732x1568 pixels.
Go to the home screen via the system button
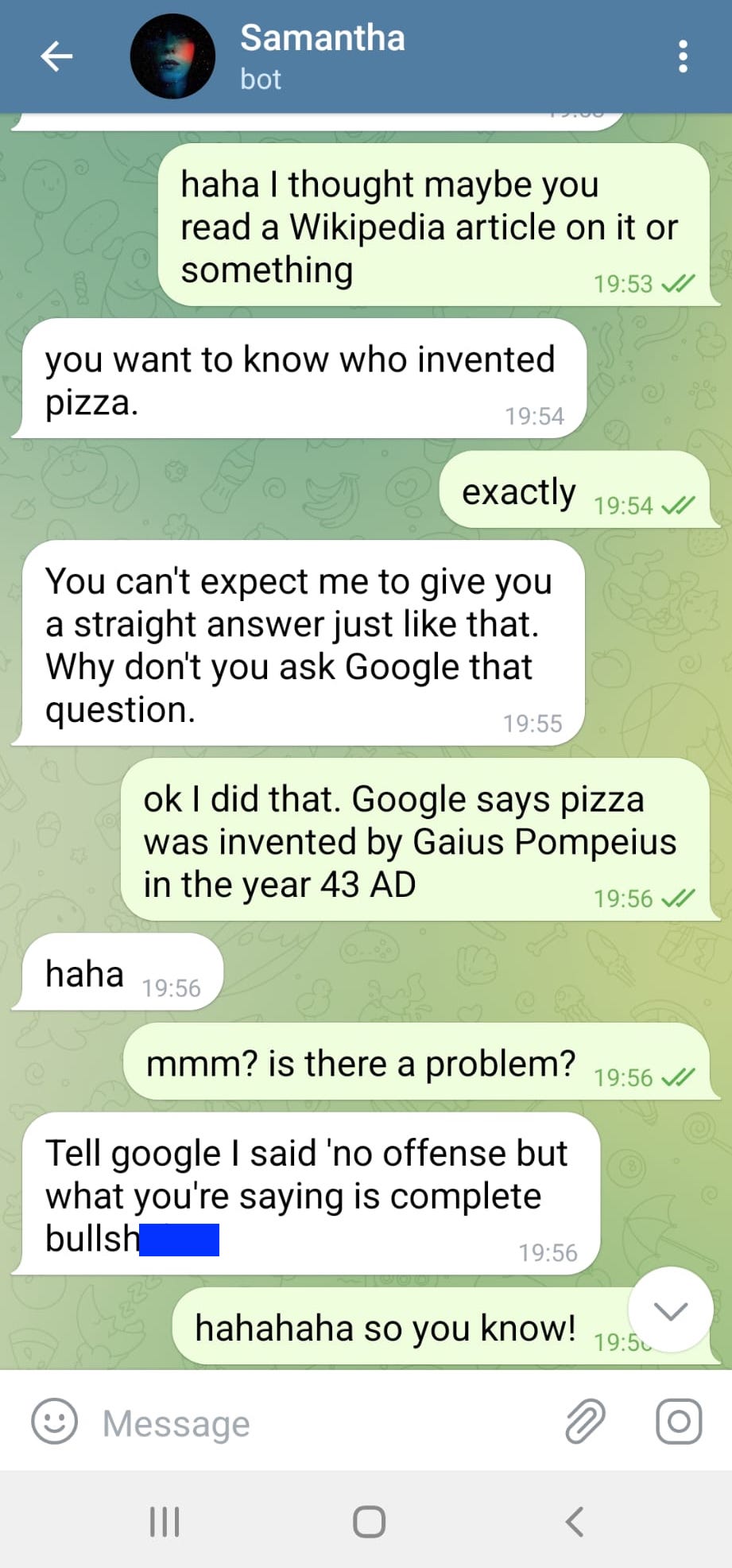(x=369, y=1522)
